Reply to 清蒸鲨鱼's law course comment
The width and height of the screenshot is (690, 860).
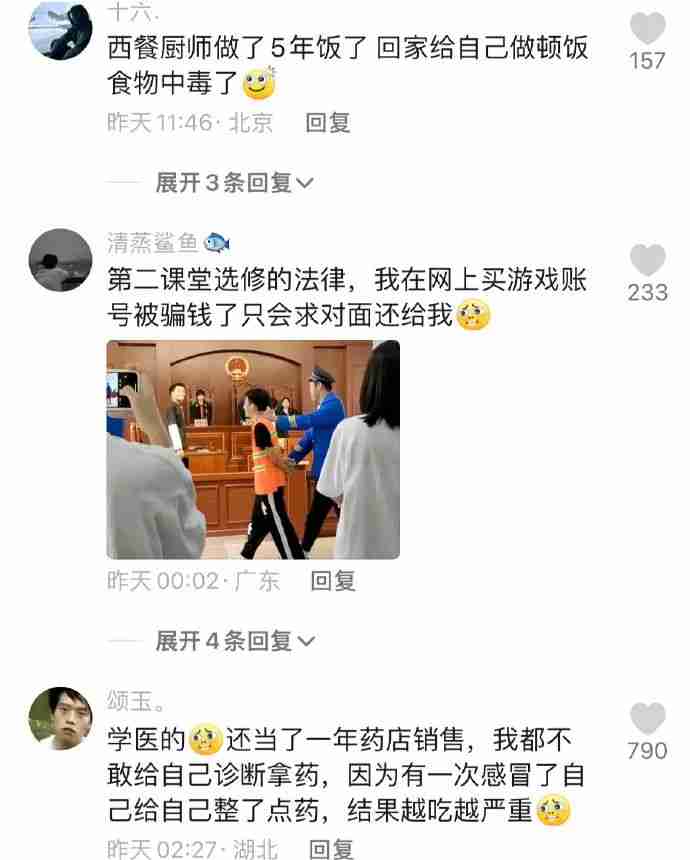333,581
